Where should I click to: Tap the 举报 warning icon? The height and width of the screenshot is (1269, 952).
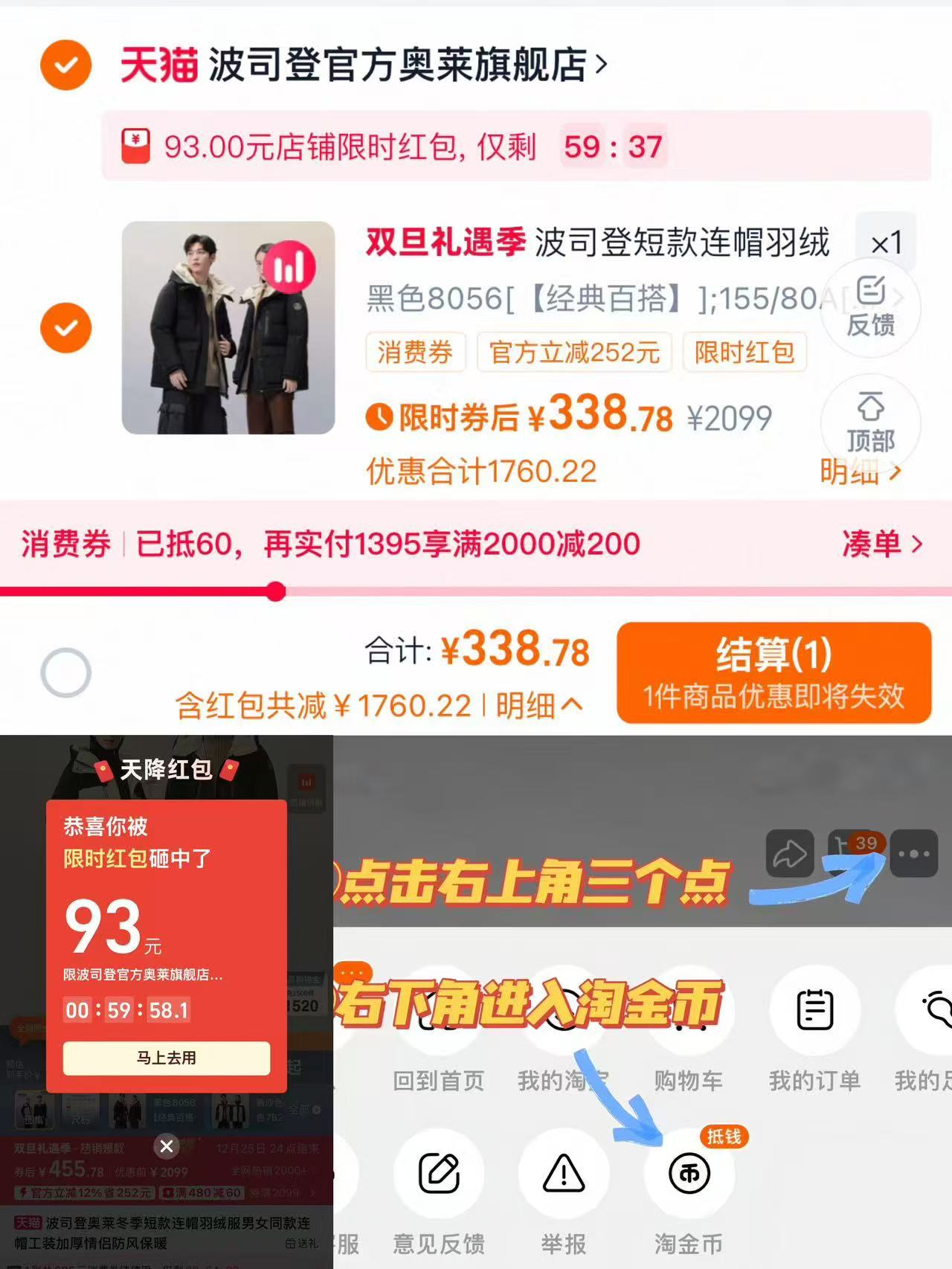click(564, 1172)
